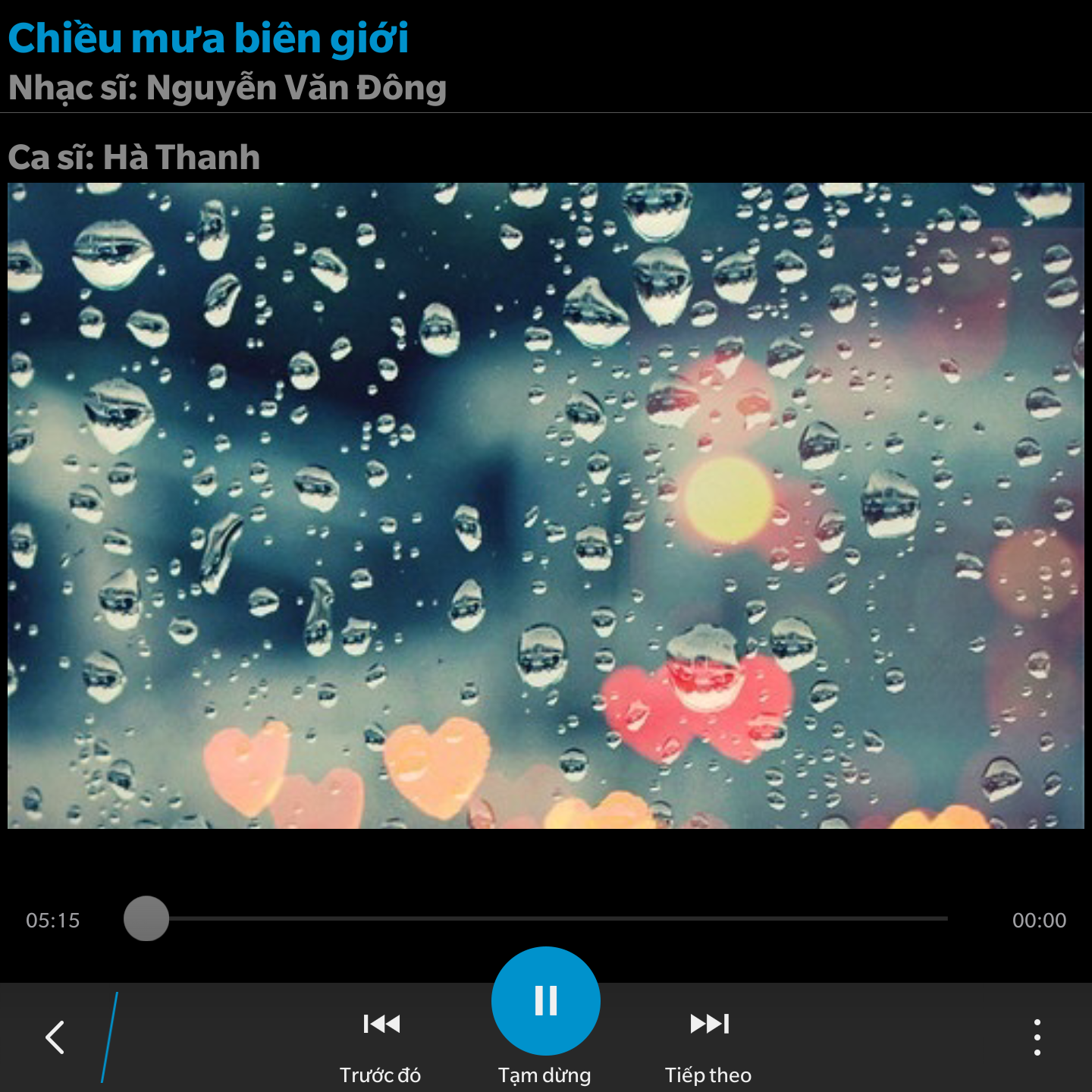Open the three-dot overflow menu
The image size is (1092, 1092).
1037,1037
